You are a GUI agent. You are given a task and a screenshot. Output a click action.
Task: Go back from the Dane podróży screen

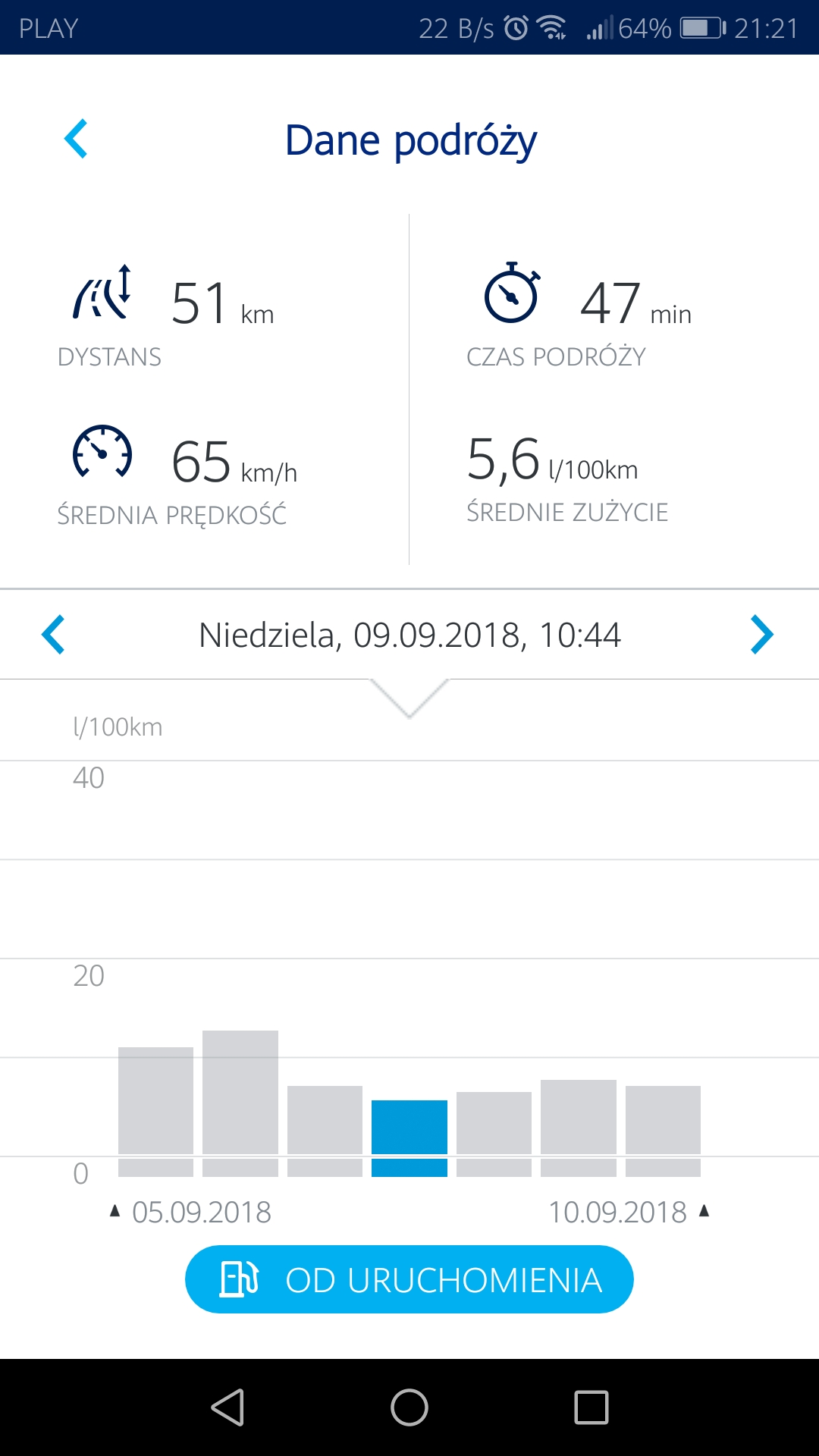point(76,139)
